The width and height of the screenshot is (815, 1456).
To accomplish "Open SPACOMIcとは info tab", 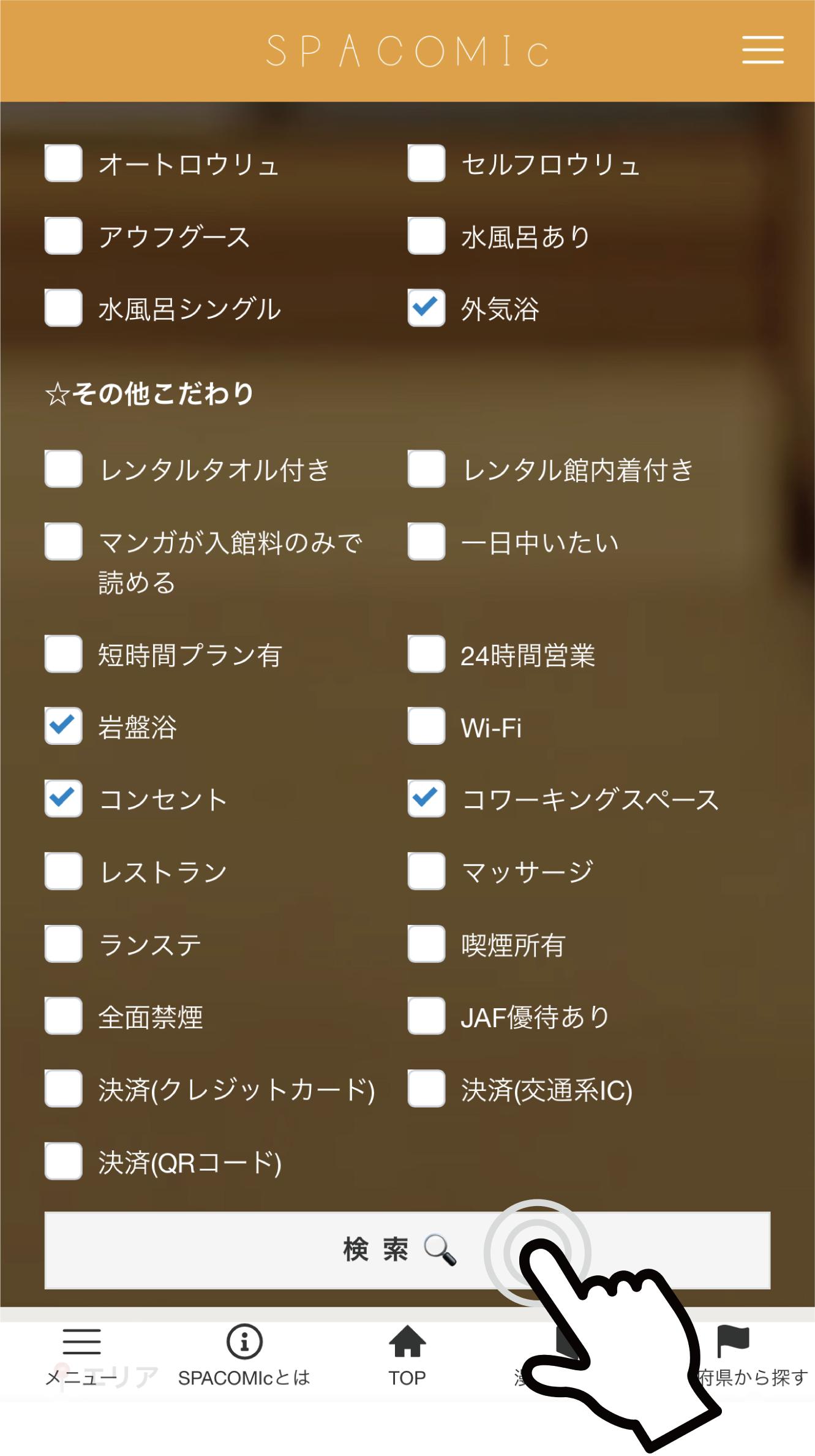I will click(244, 1356).
